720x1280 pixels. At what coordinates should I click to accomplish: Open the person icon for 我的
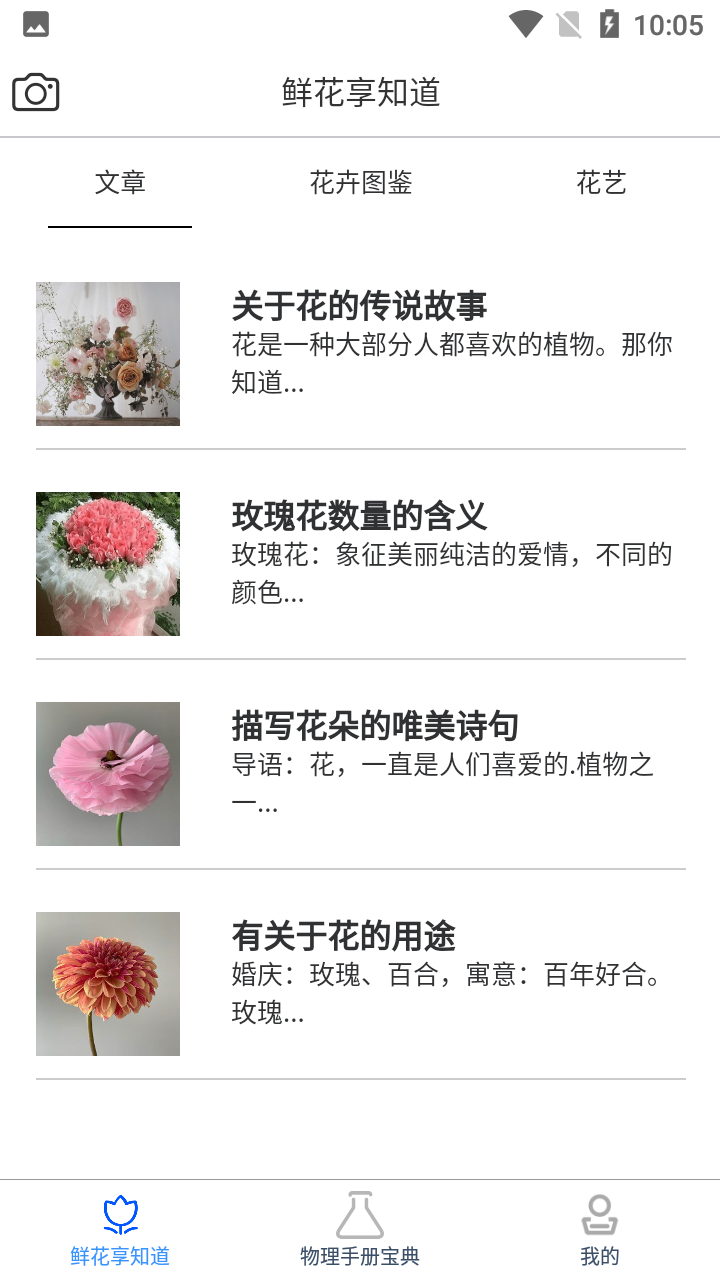pos(599,1213)
